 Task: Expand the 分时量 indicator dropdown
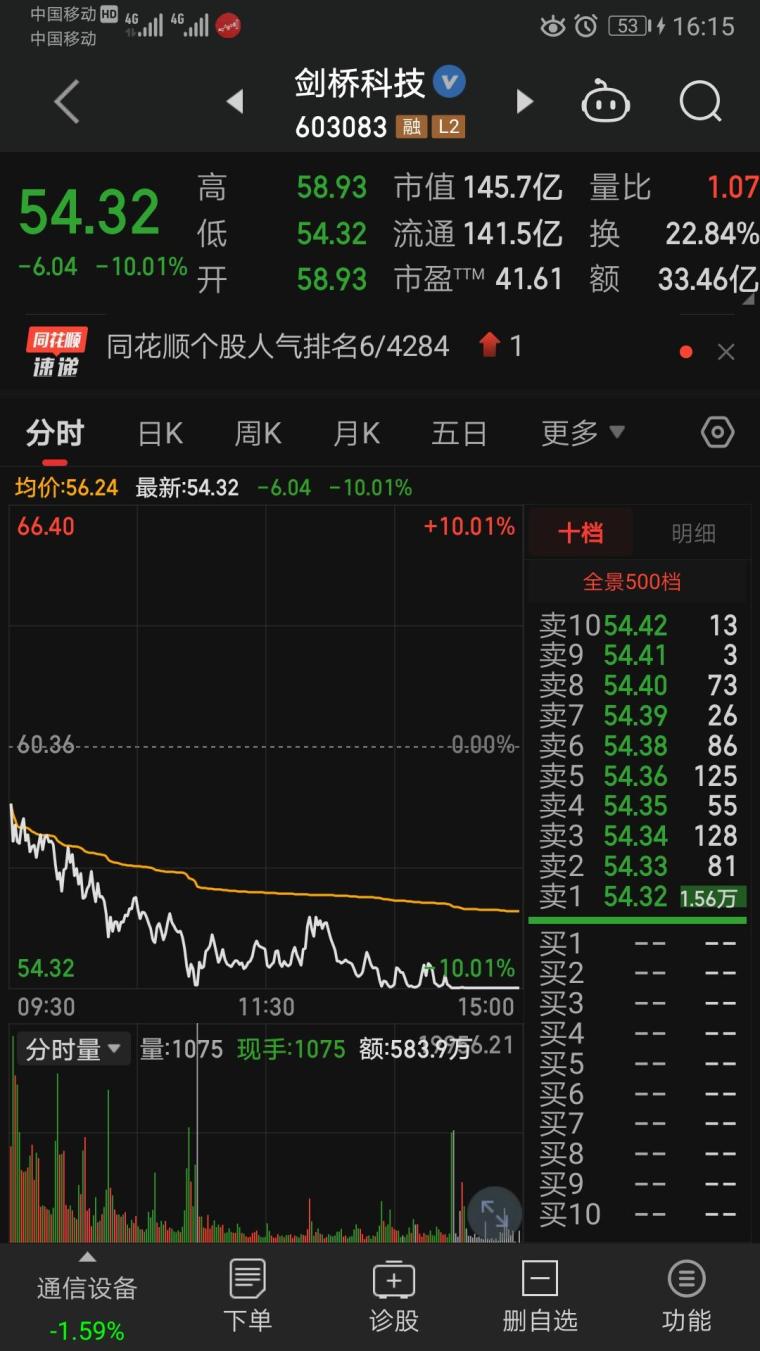point(73,1050)
